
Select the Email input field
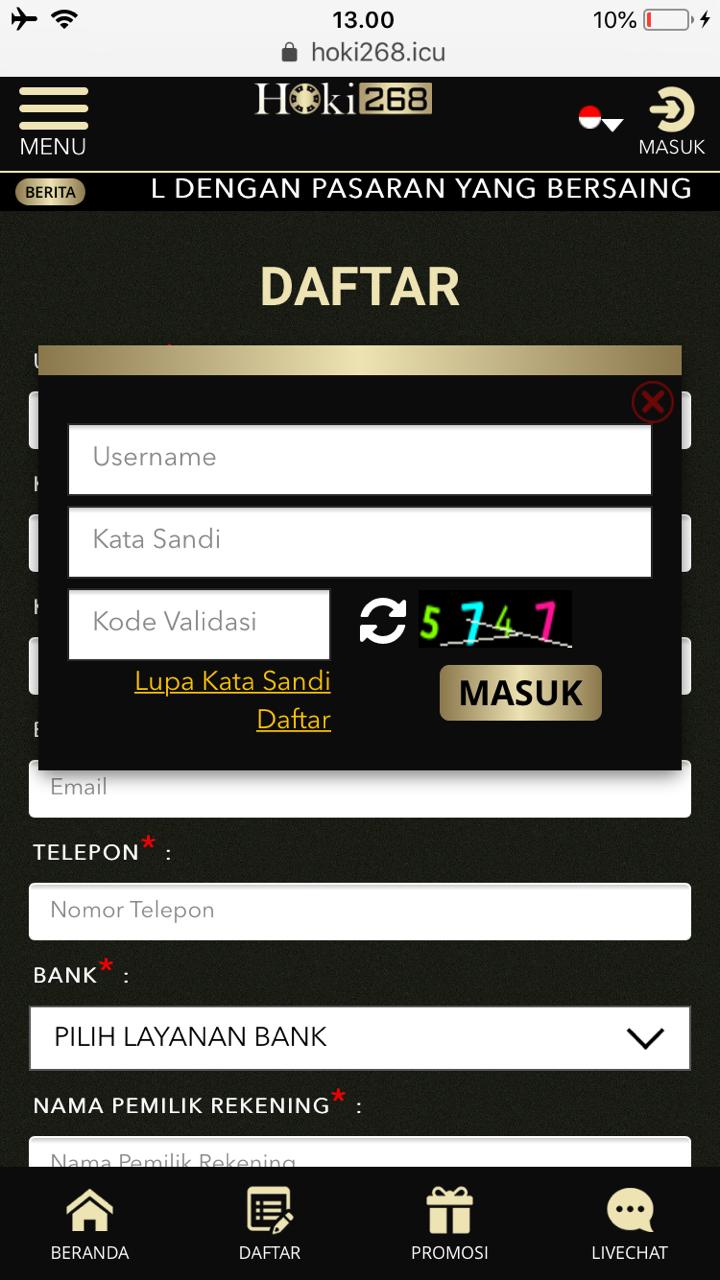360,790
